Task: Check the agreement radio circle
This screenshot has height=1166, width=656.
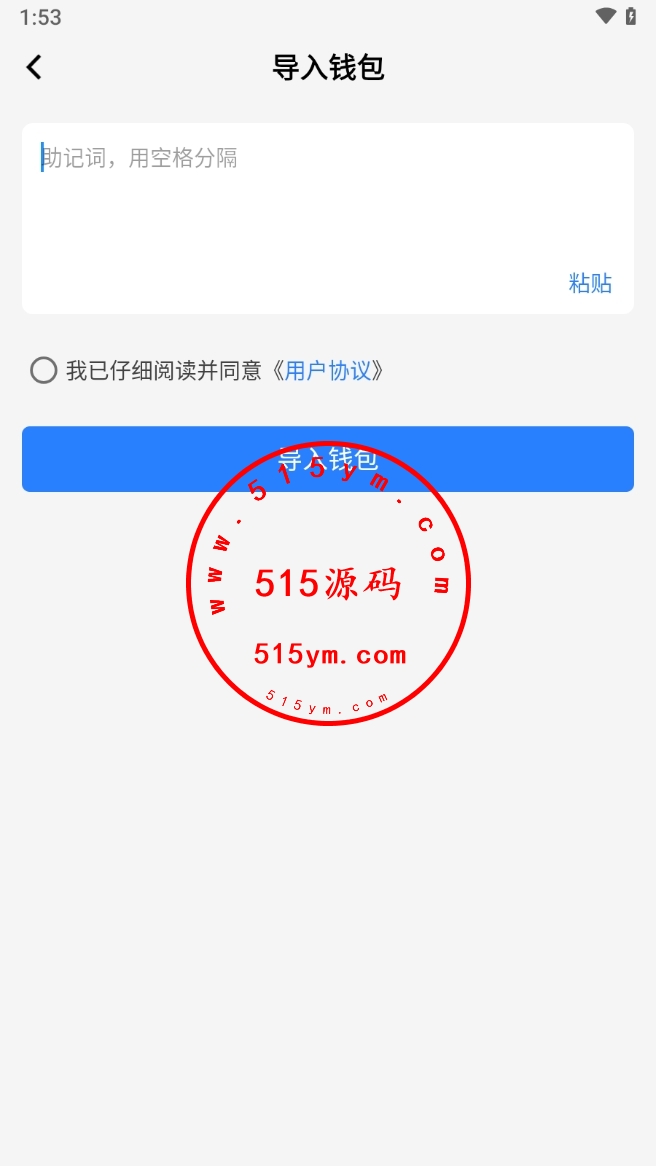Action: (43, 371)
